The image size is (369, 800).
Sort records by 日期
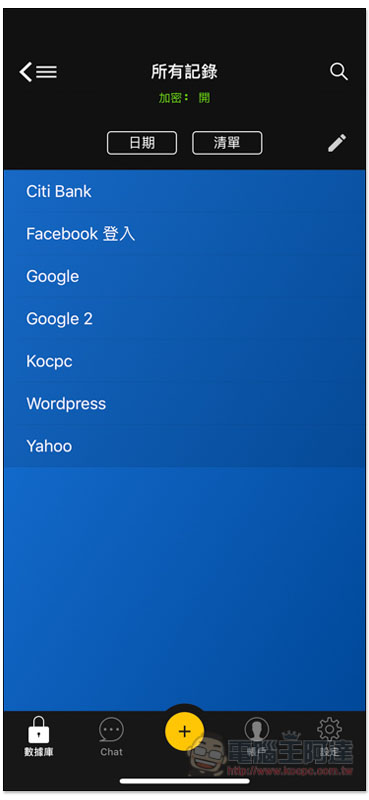click(142, 143)
